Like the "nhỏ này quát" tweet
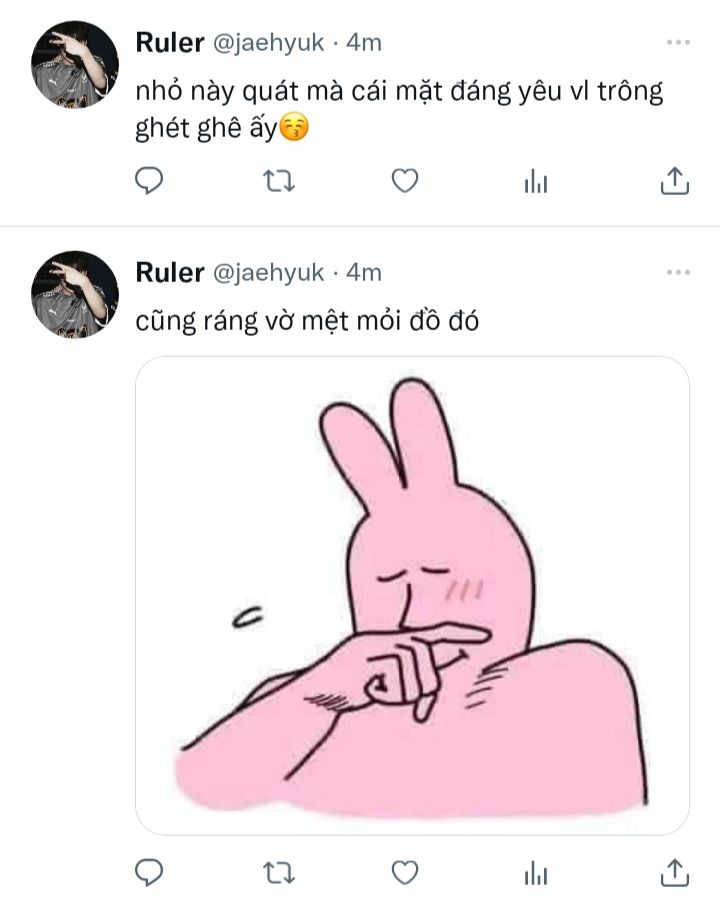Image resolution: width=720 pixels, height=908 pixels. tap(404, 181)
